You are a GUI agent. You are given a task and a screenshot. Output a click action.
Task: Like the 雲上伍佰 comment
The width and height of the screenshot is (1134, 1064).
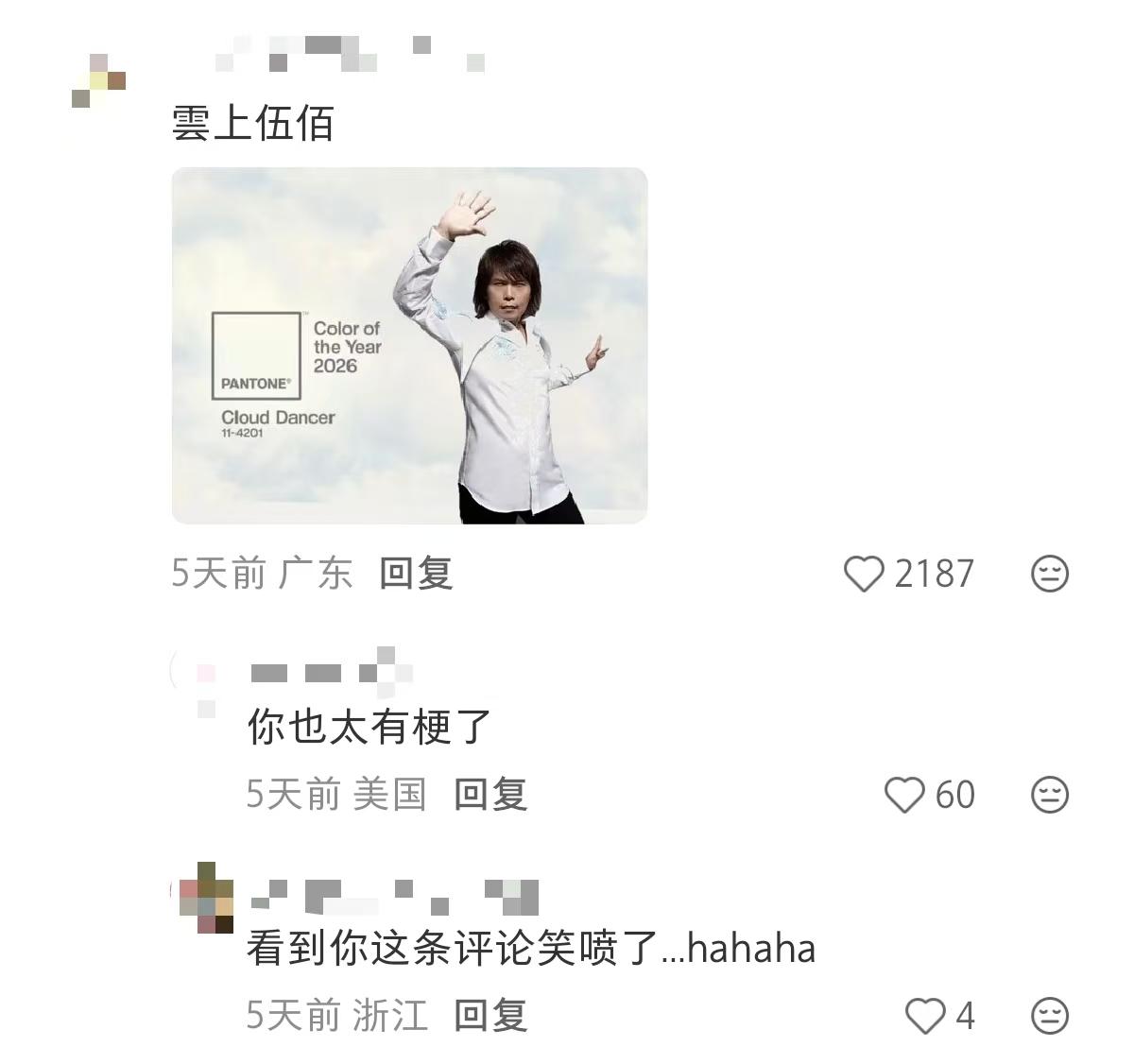(863, 574)
